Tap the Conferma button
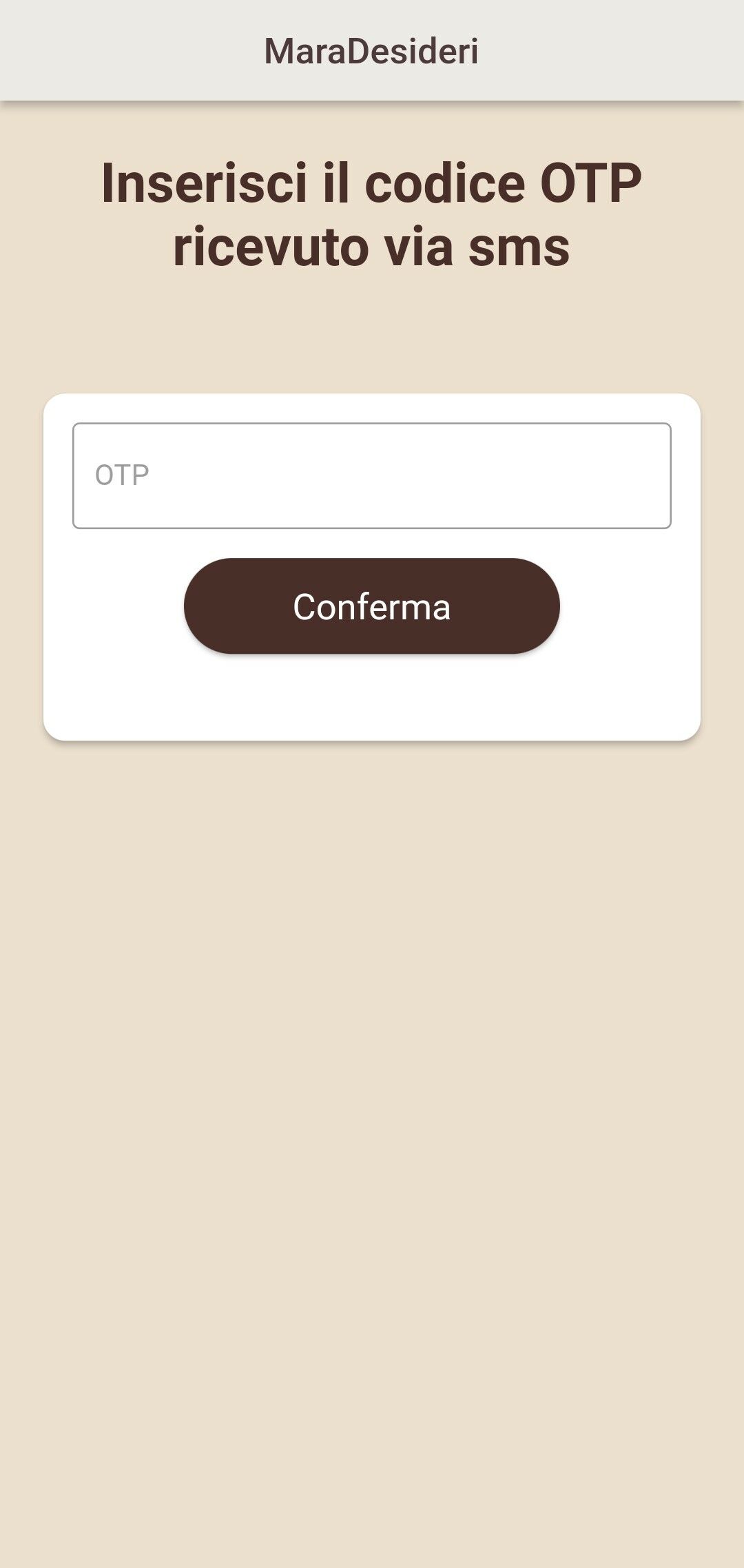744x1568 pixels. pos(372,606)
